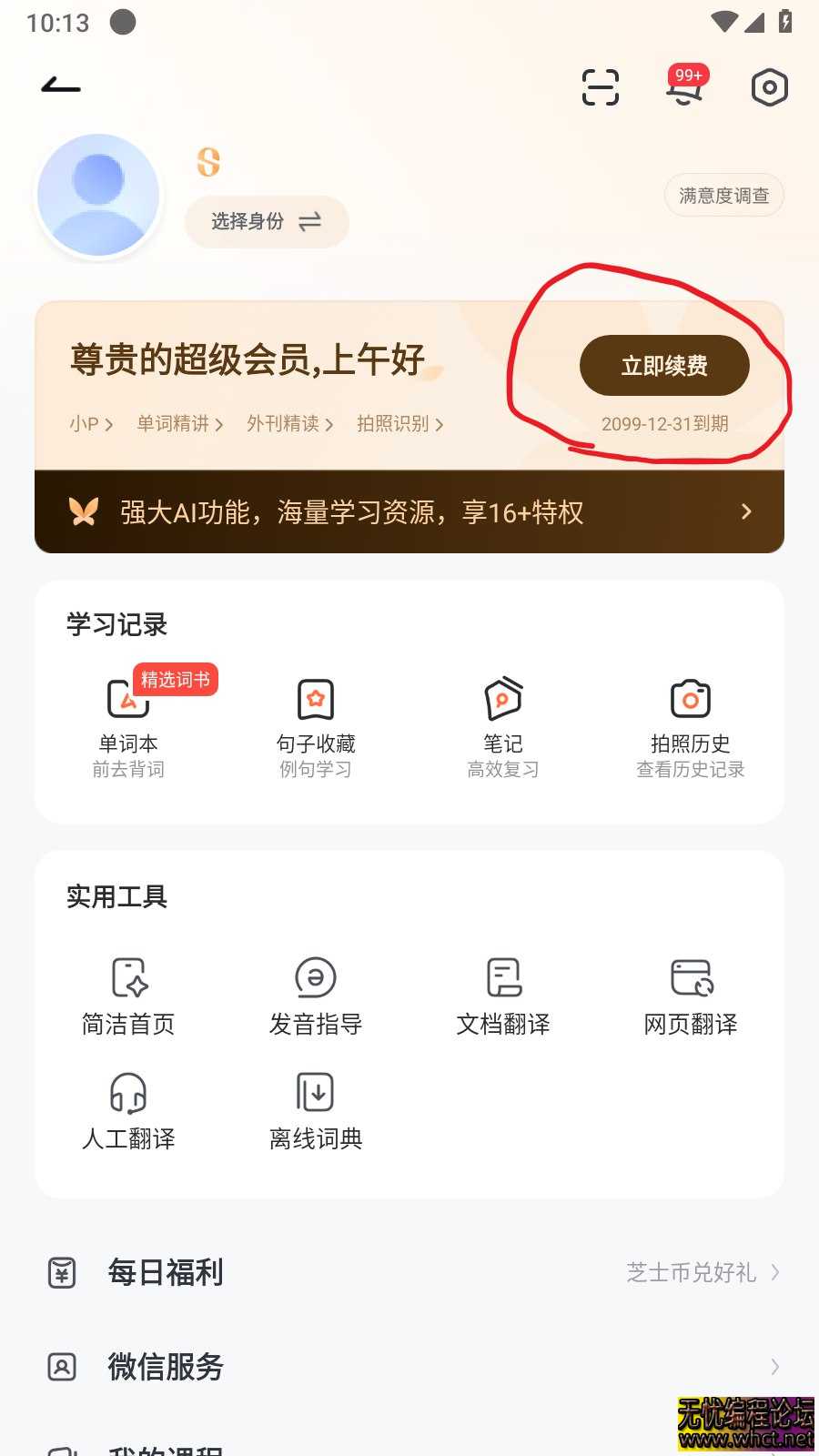Tap the profile avatar picture

(x=97, y=193)
